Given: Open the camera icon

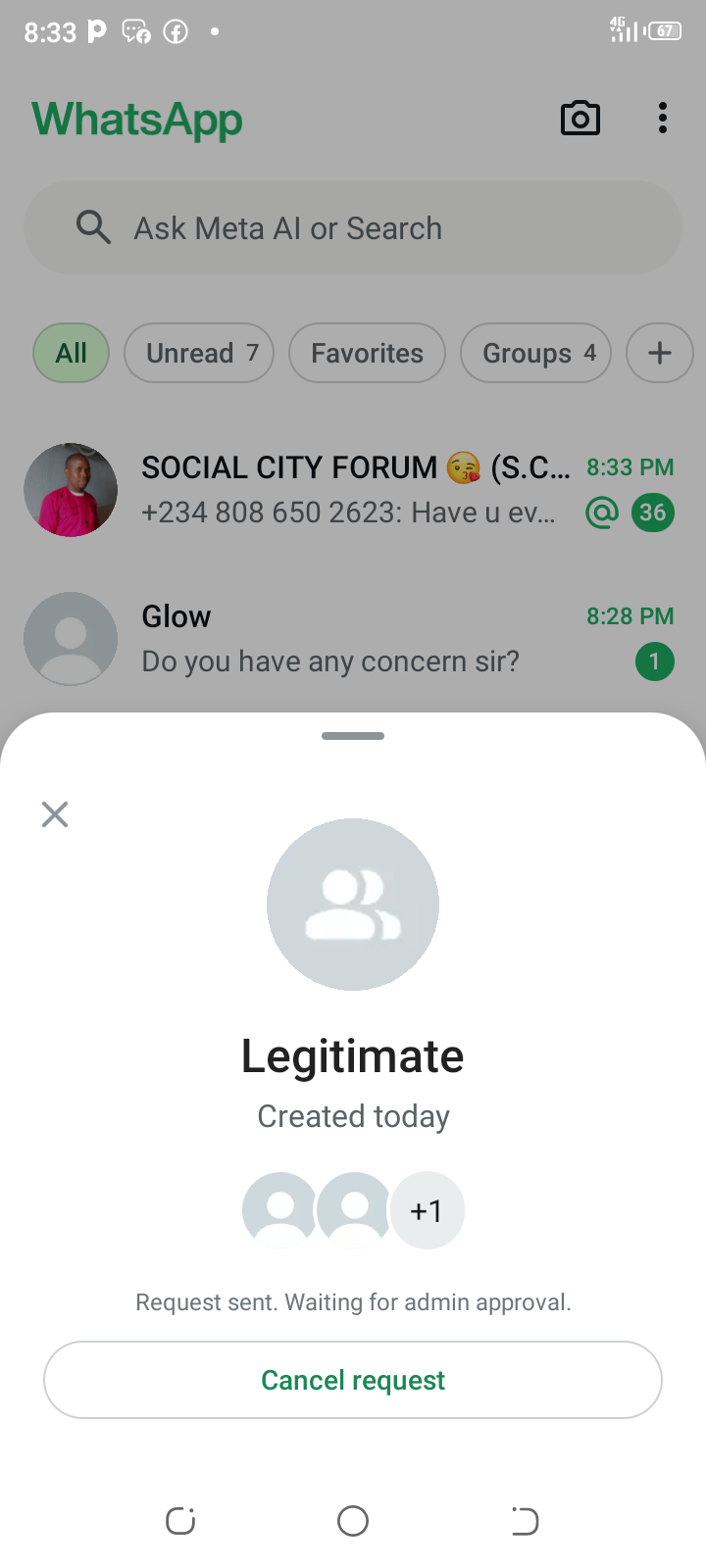Looking at the screenshot, I should [x=580, y=119].
